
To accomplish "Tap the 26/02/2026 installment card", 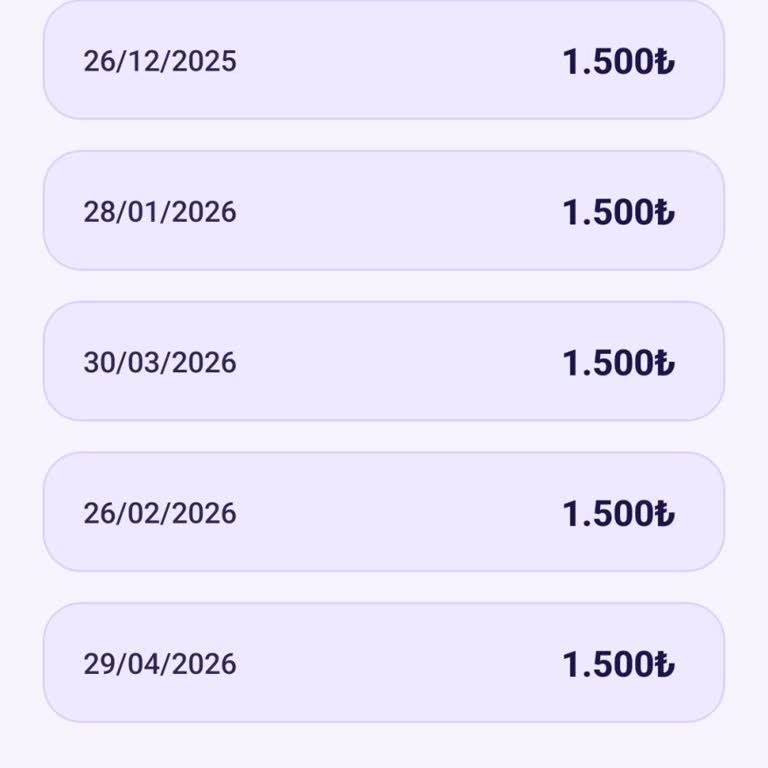I will (383, 512).
